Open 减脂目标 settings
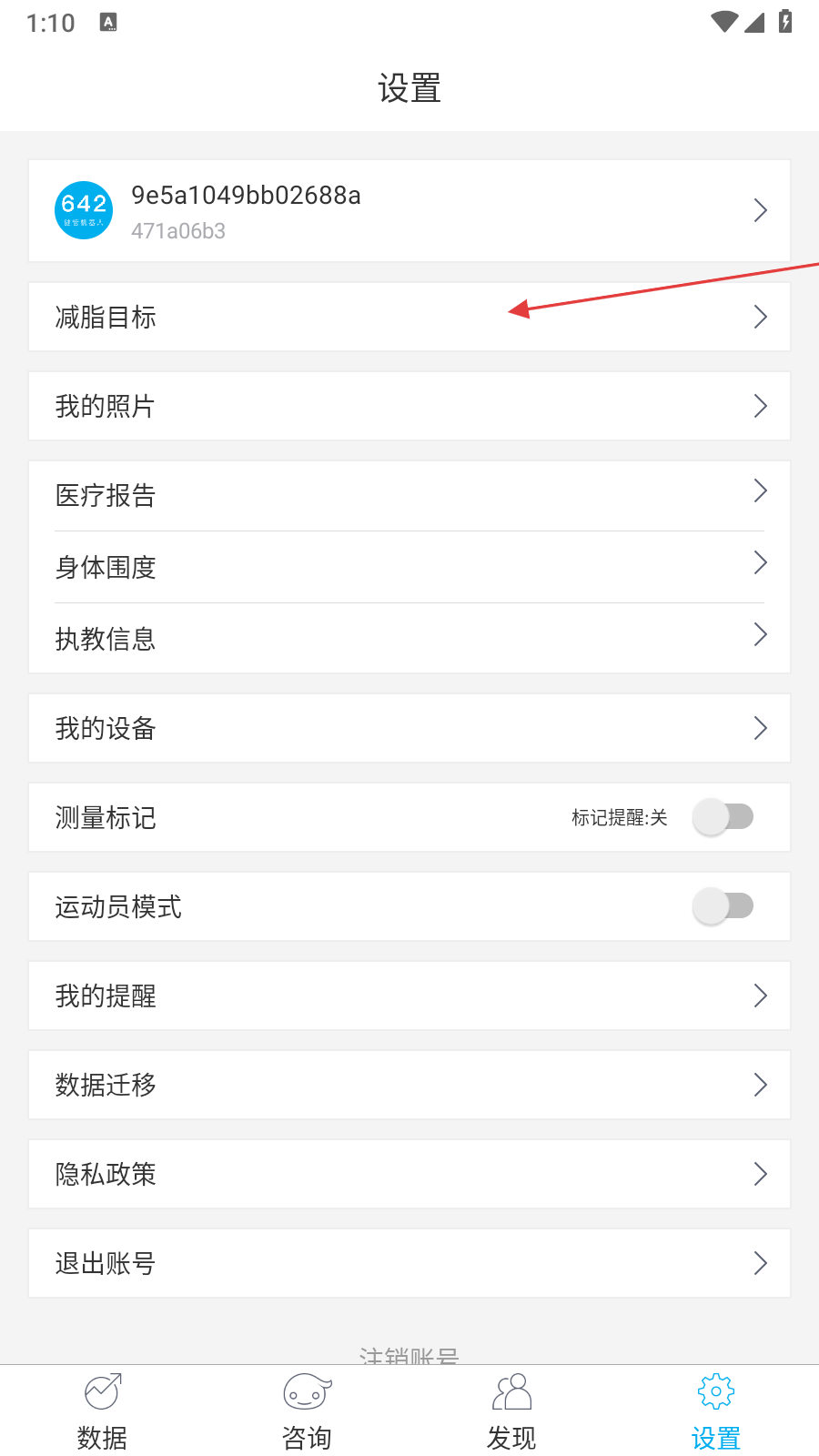This screenshot has width=819, height=1456. click(409, 317)
